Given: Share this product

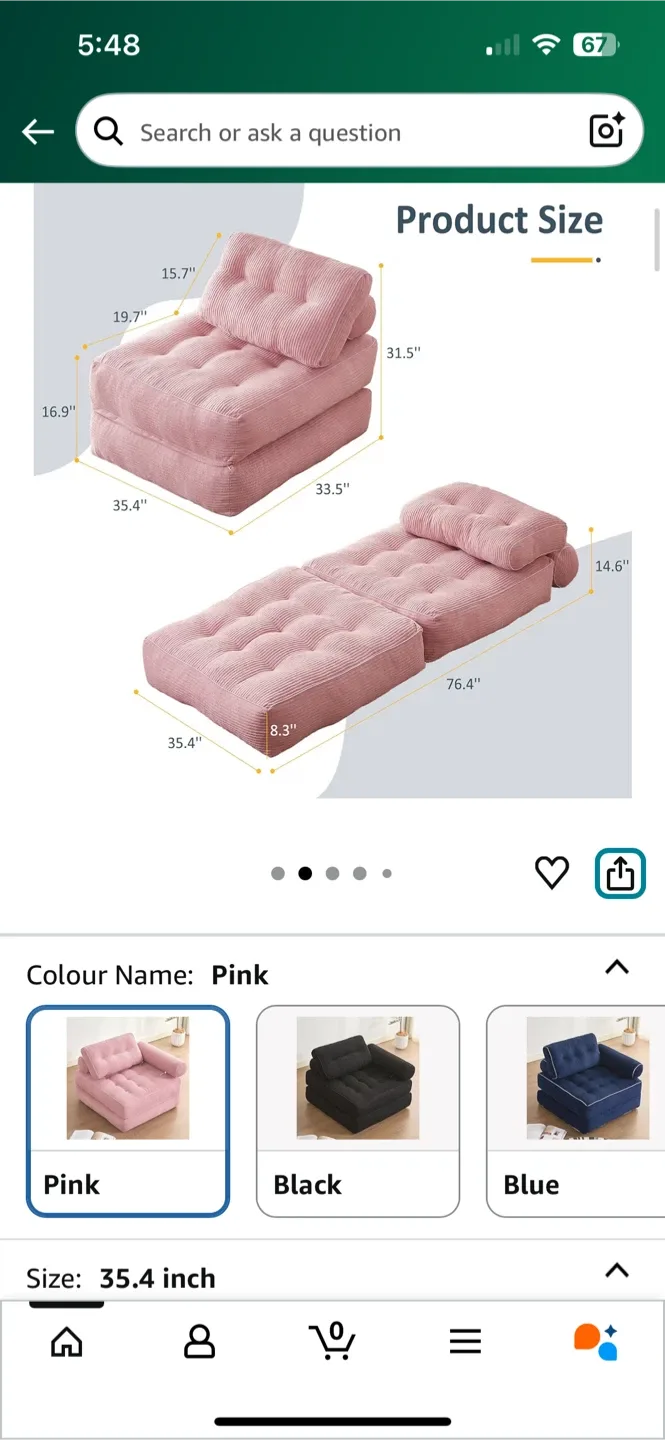Looking at the screenshot, I should [x=620, y=873].
